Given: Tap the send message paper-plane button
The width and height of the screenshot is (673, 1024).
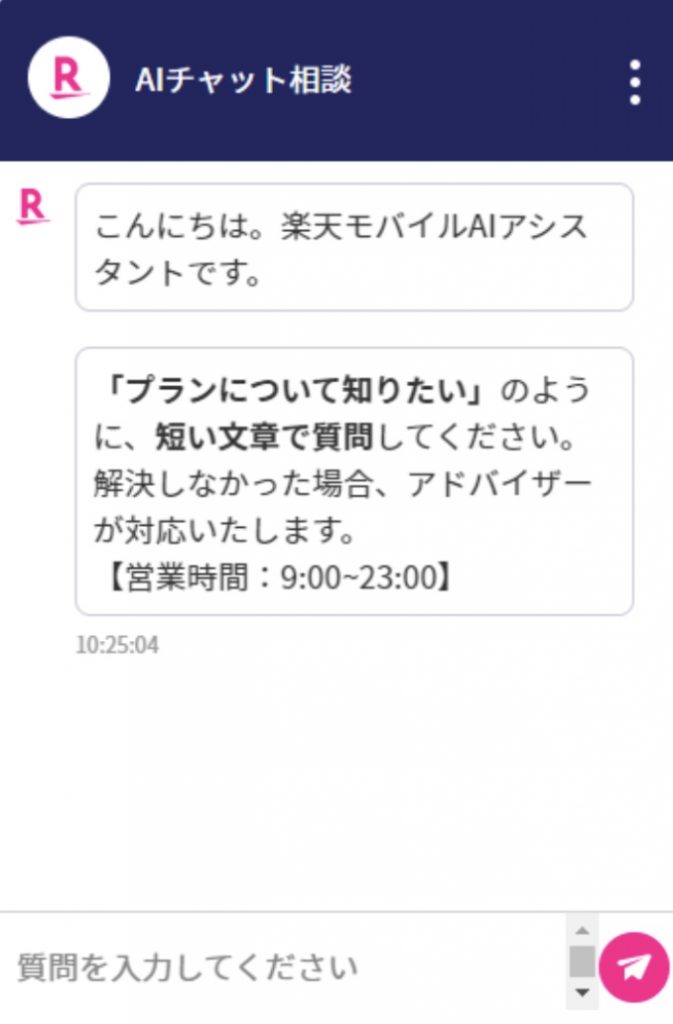Looking at the screenshot, I should 635,967.
